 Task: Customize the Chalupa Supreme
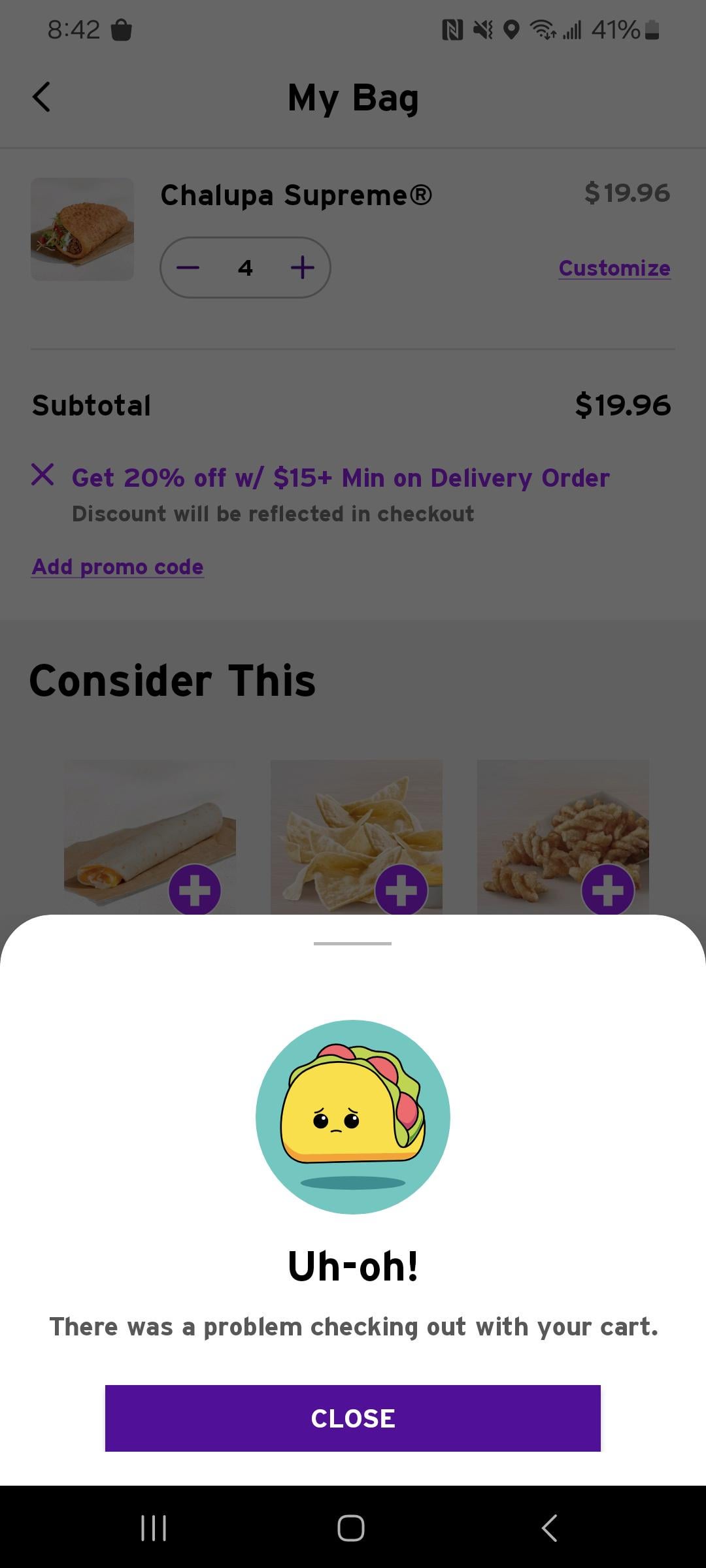click(x=614, y=268)
